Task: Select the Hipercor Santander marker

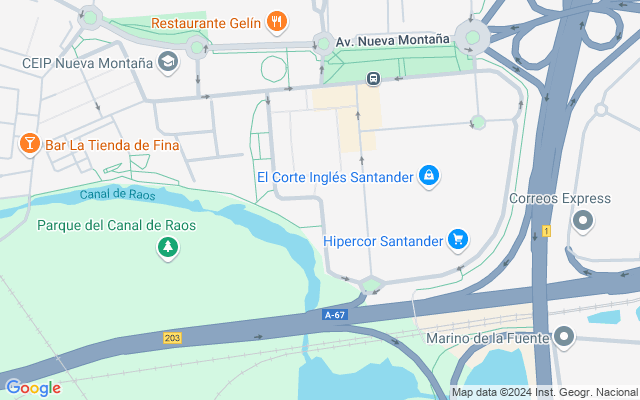Action: pos(458,240)
